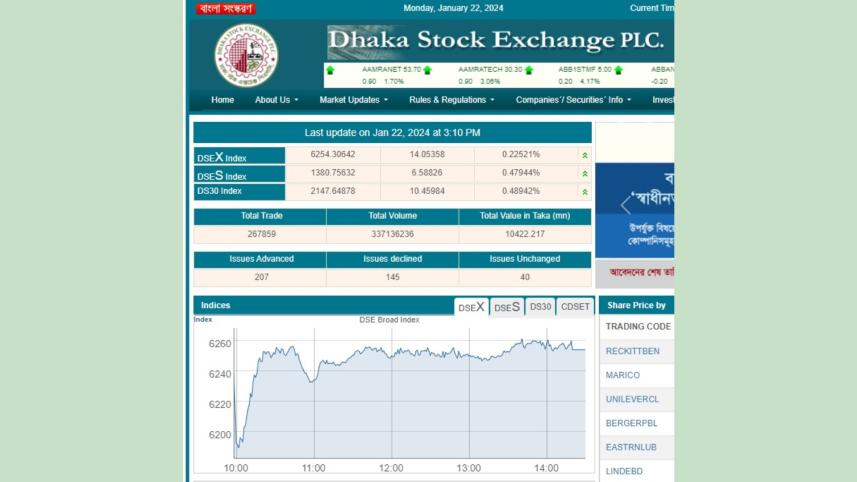Viewport: 857px width, 482px height.
Task: Open the Rules & Regulations dropdown
Action: tap(451, 100)
